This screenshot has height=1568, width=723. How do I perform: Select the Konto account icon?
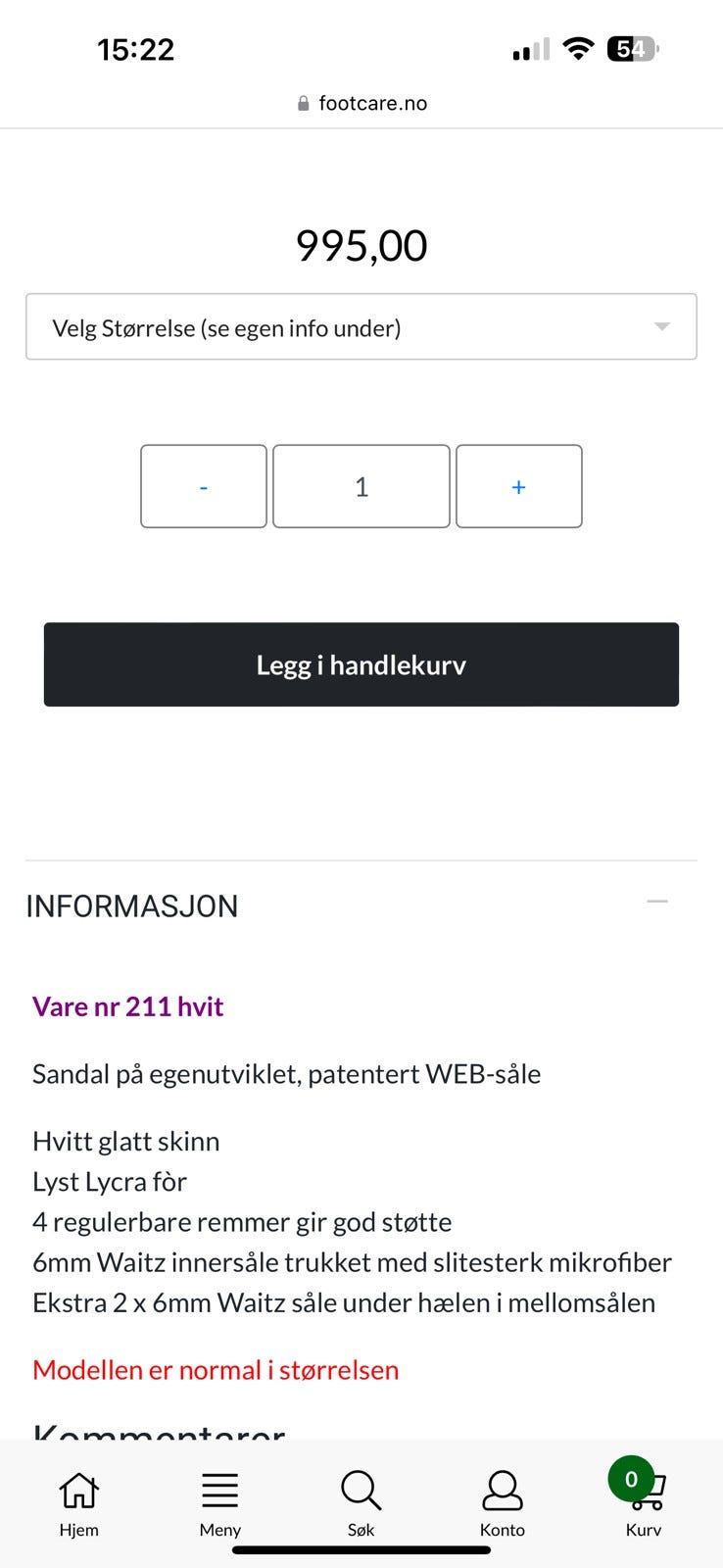(x=502, y=1491)
